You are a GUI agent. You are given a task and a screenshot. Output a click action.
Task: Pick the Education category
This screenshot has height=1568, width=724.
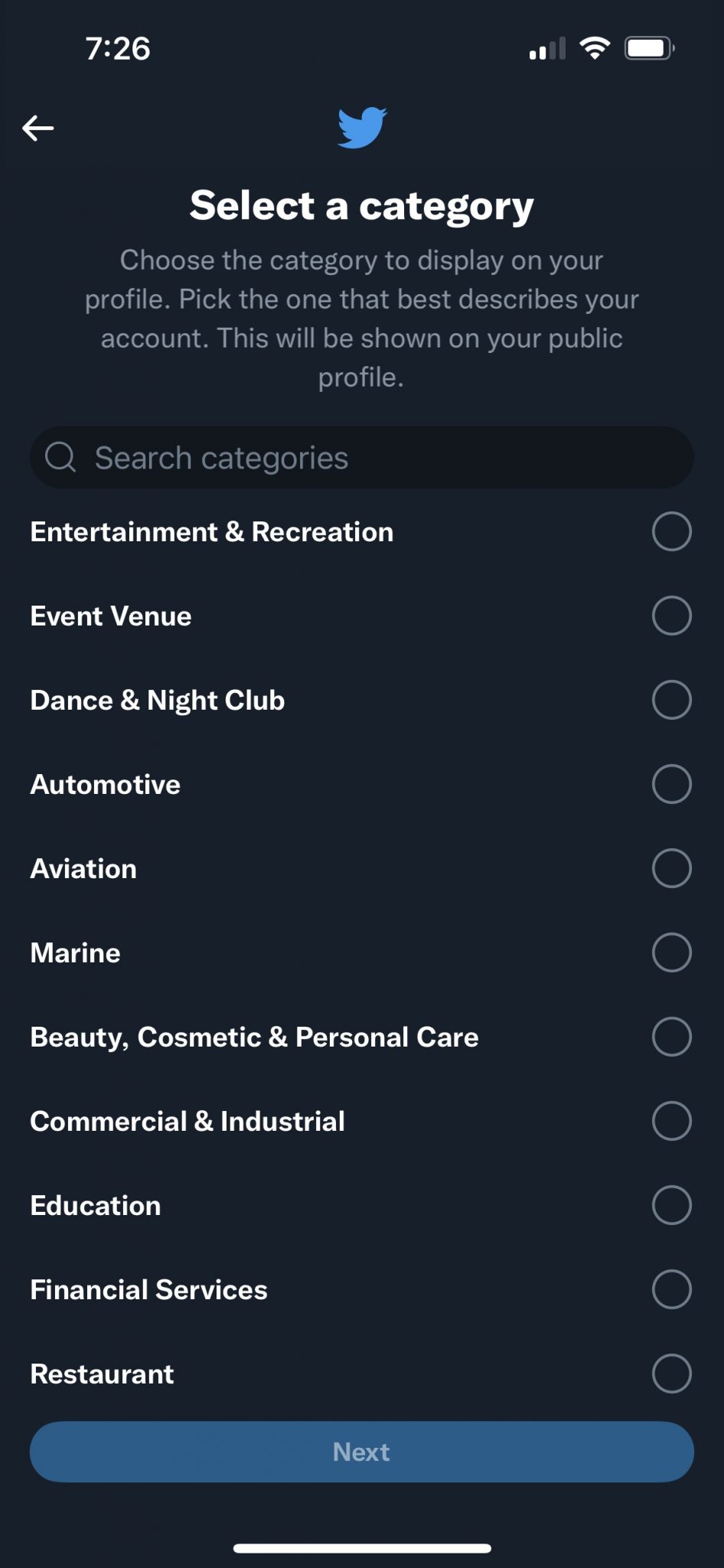pyautogui.click(x=671, y=1205)
